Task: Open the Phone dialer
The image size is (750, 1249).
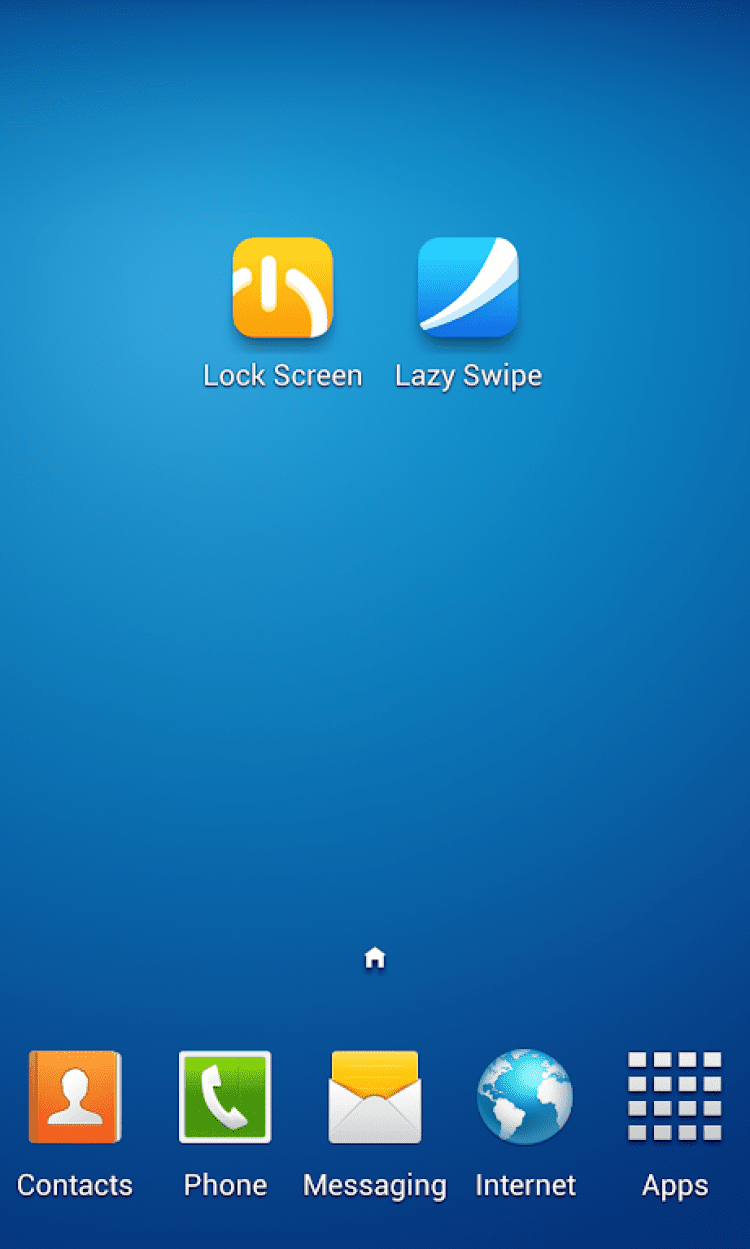Action: 225,1098
